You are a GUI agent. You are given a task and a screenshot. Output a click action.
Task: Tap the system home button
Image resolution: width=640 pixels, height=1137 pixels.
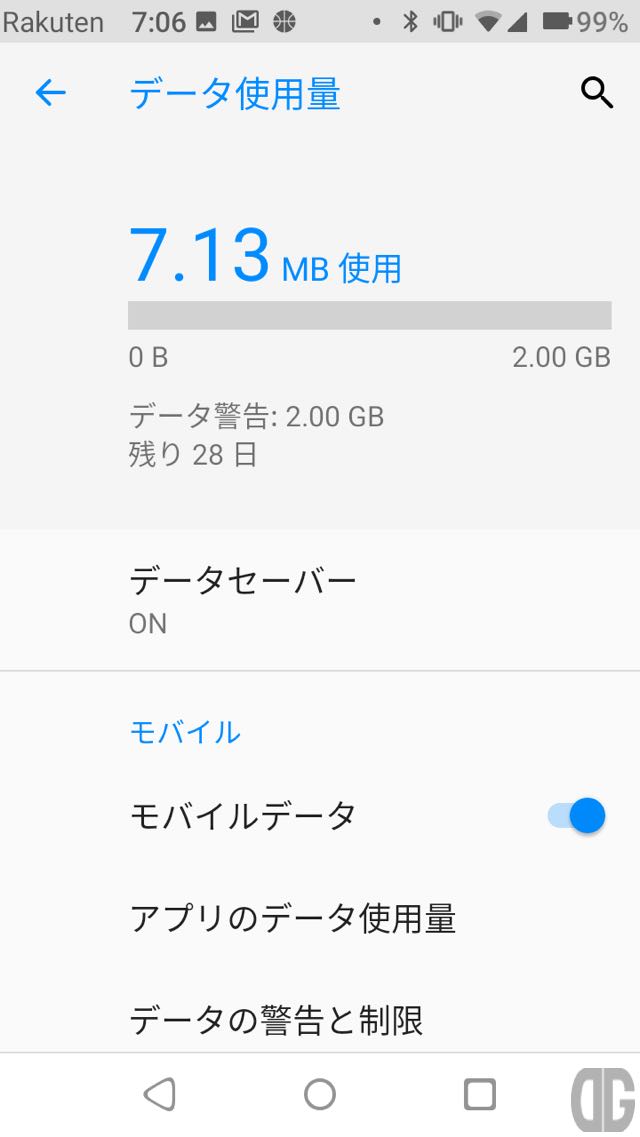click(x=320, y=1094)
